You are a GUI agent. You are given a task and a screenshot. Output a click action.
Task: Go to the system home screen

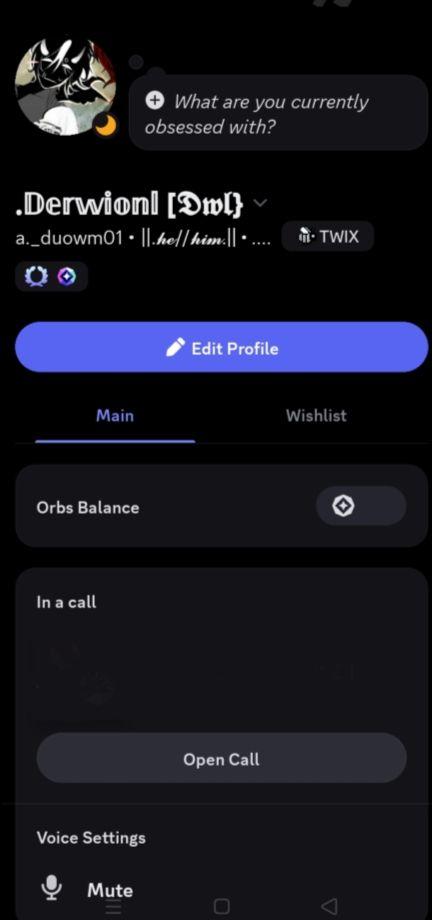221,907
